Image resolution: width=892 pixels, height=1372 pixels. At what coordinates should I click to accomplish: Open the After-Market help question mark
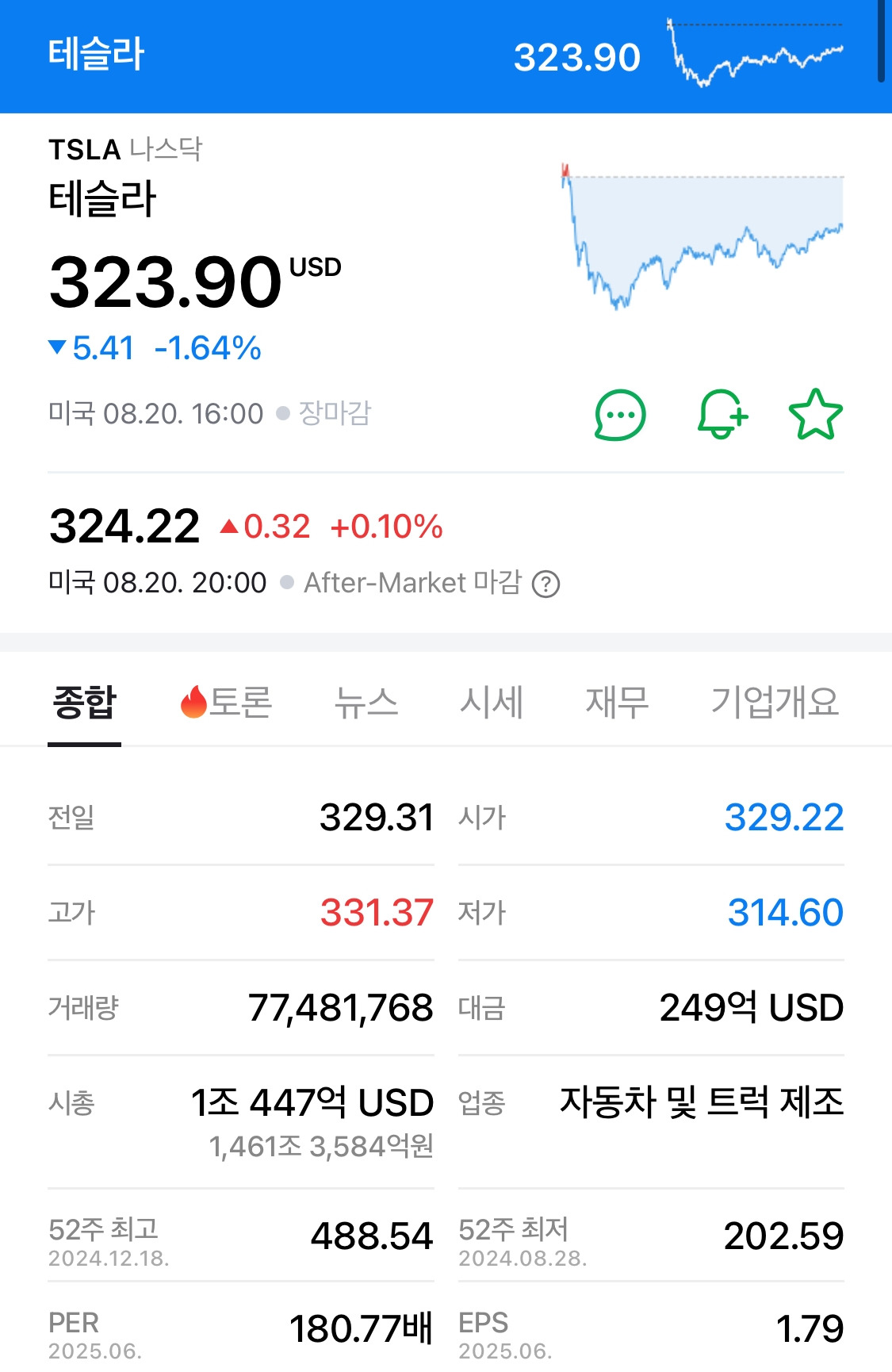click(x=546, y=584)
